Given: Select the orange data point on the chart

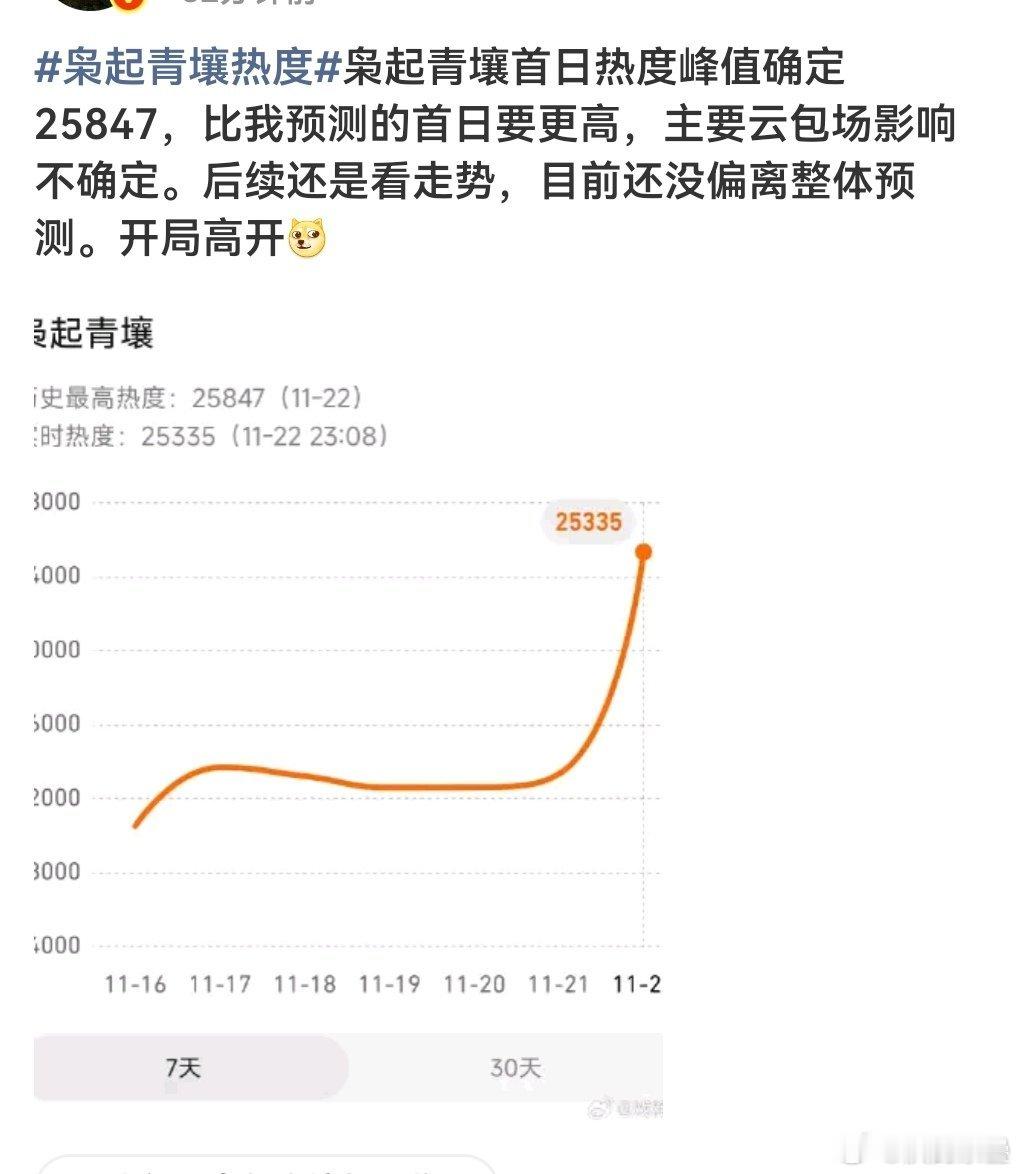Looking at the screenshot, I should click(x=645, y=550).
